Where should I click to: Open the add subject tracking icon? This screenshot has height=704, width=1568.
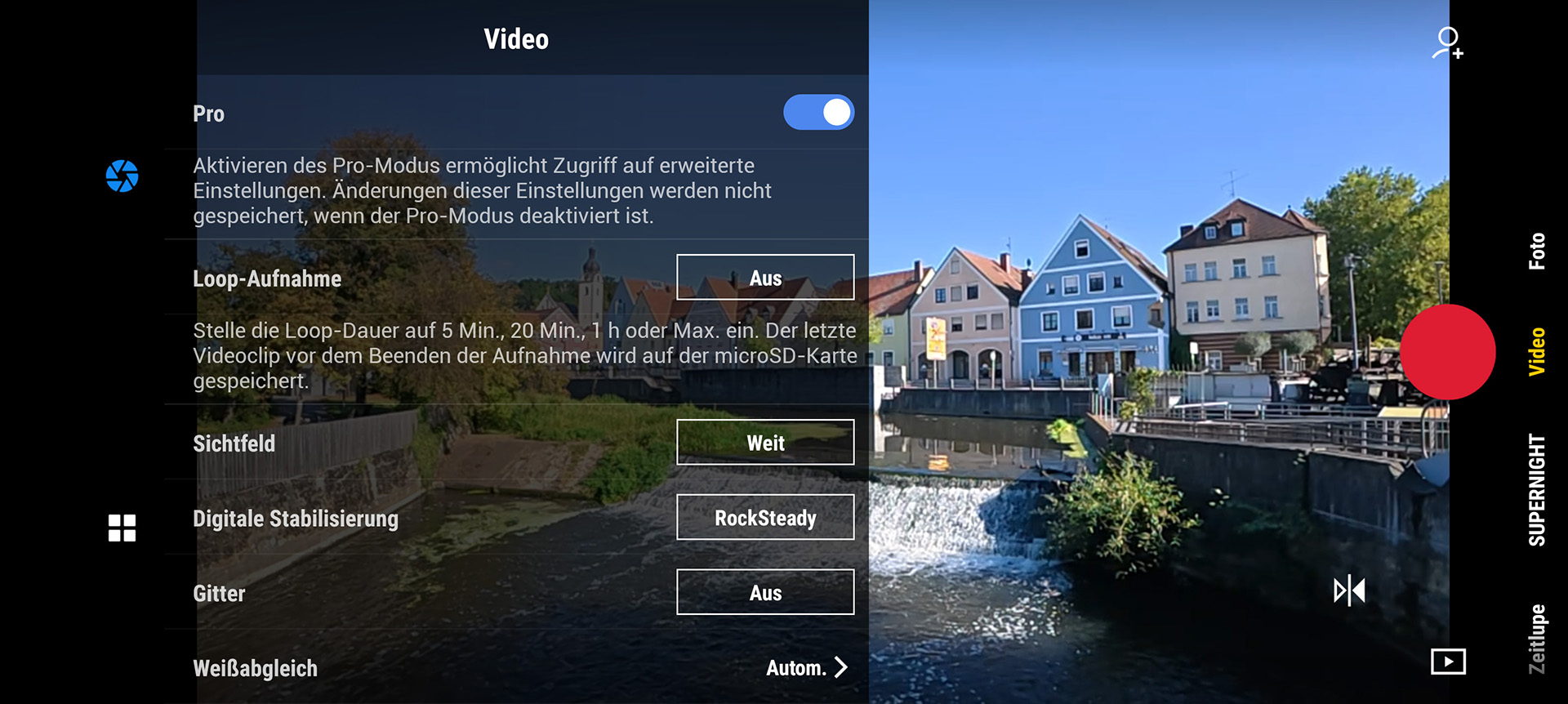1447,42
